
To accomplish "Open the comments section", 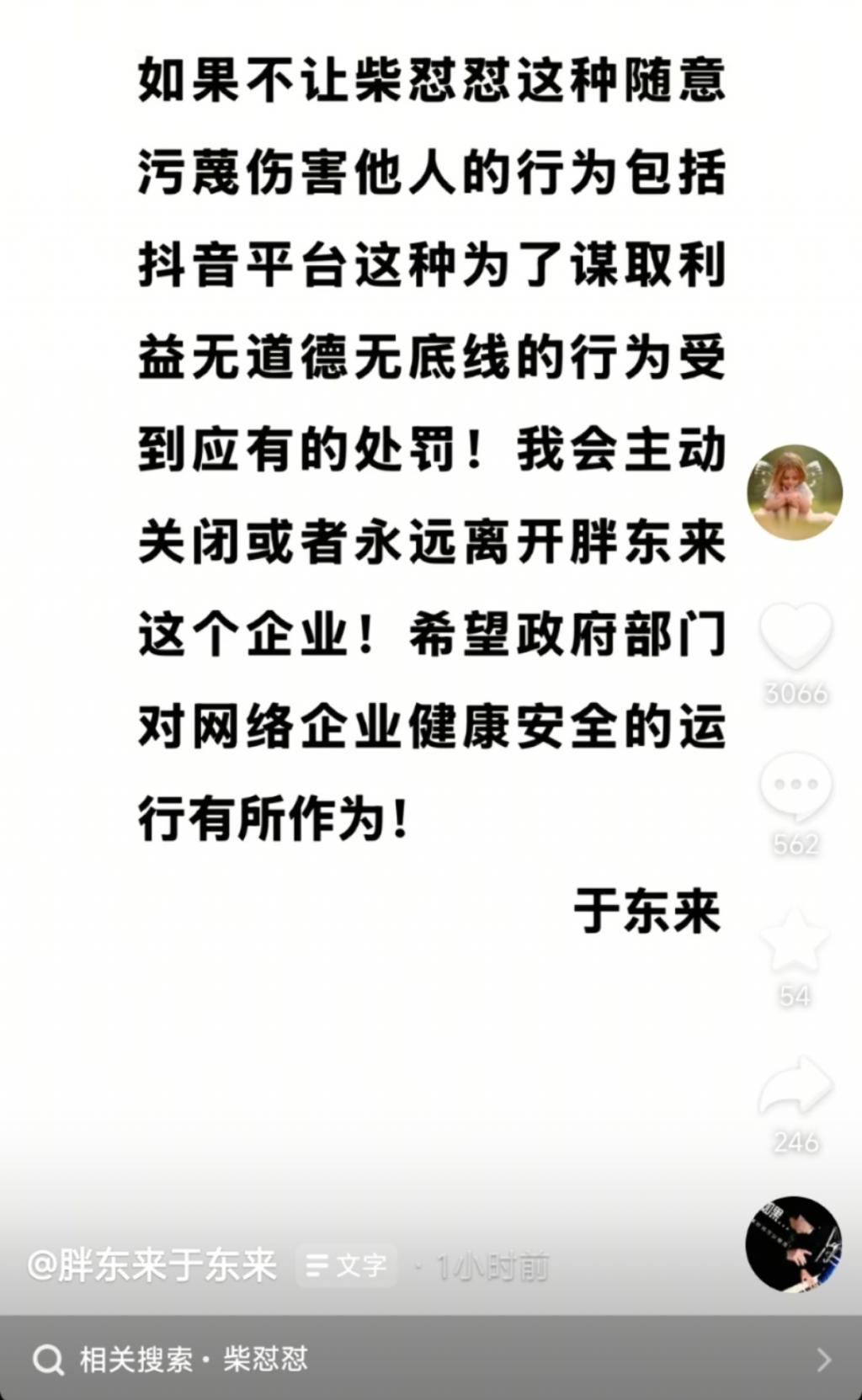I will click(x=795, y=787).
